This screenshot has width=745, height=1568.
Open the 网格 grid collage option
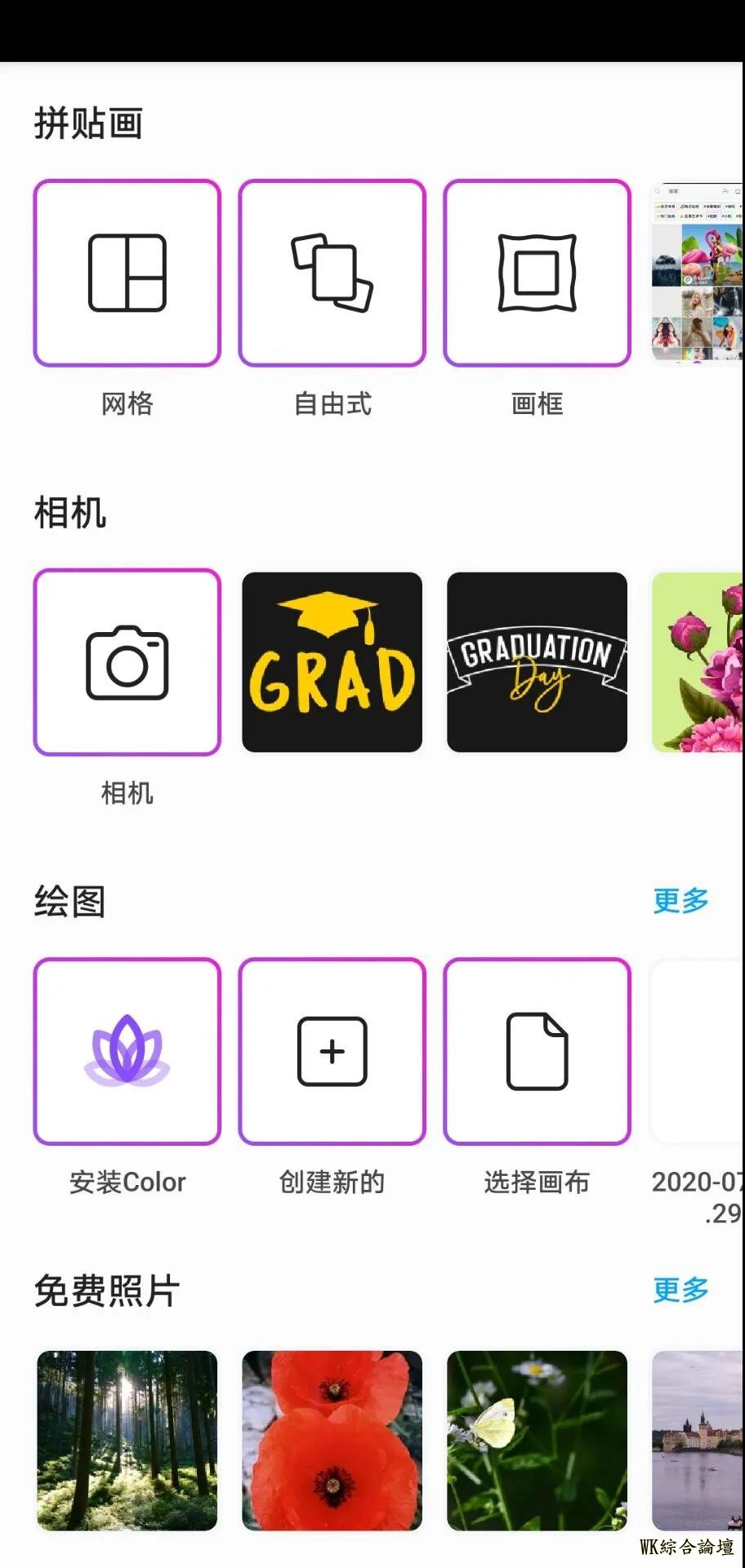click(127, 274)
